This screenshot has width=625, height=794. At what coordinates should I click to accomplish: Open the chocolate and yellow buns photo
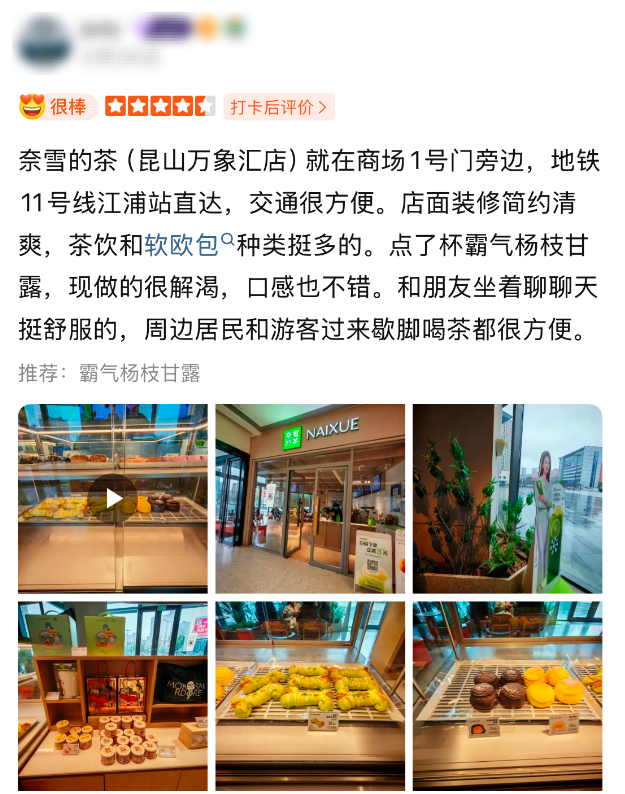(507, 694)
